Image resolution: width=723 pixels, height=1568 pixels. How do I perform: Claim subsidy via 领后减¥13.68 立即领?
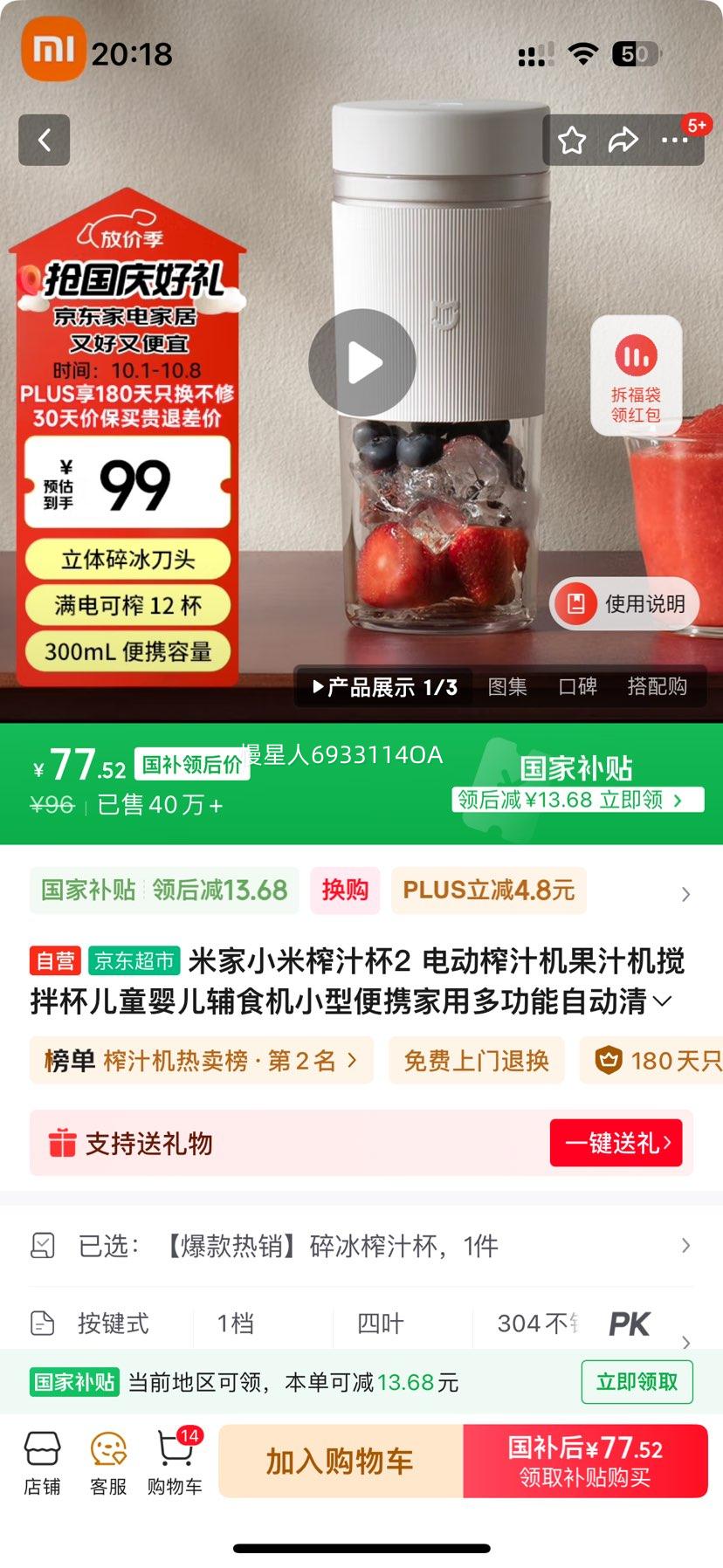(x=578, y=800)
